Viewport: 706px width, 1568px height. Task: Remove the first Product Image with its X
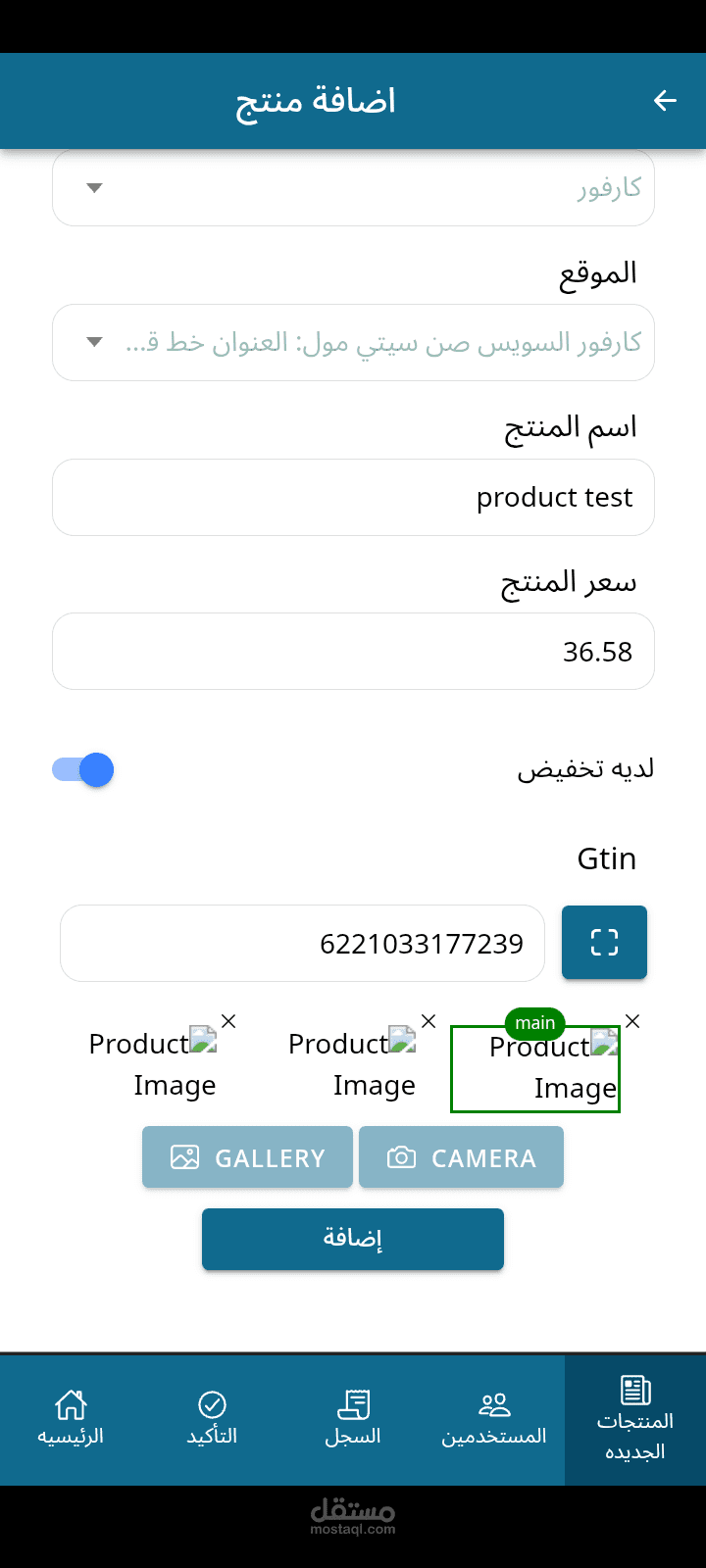227,1021
